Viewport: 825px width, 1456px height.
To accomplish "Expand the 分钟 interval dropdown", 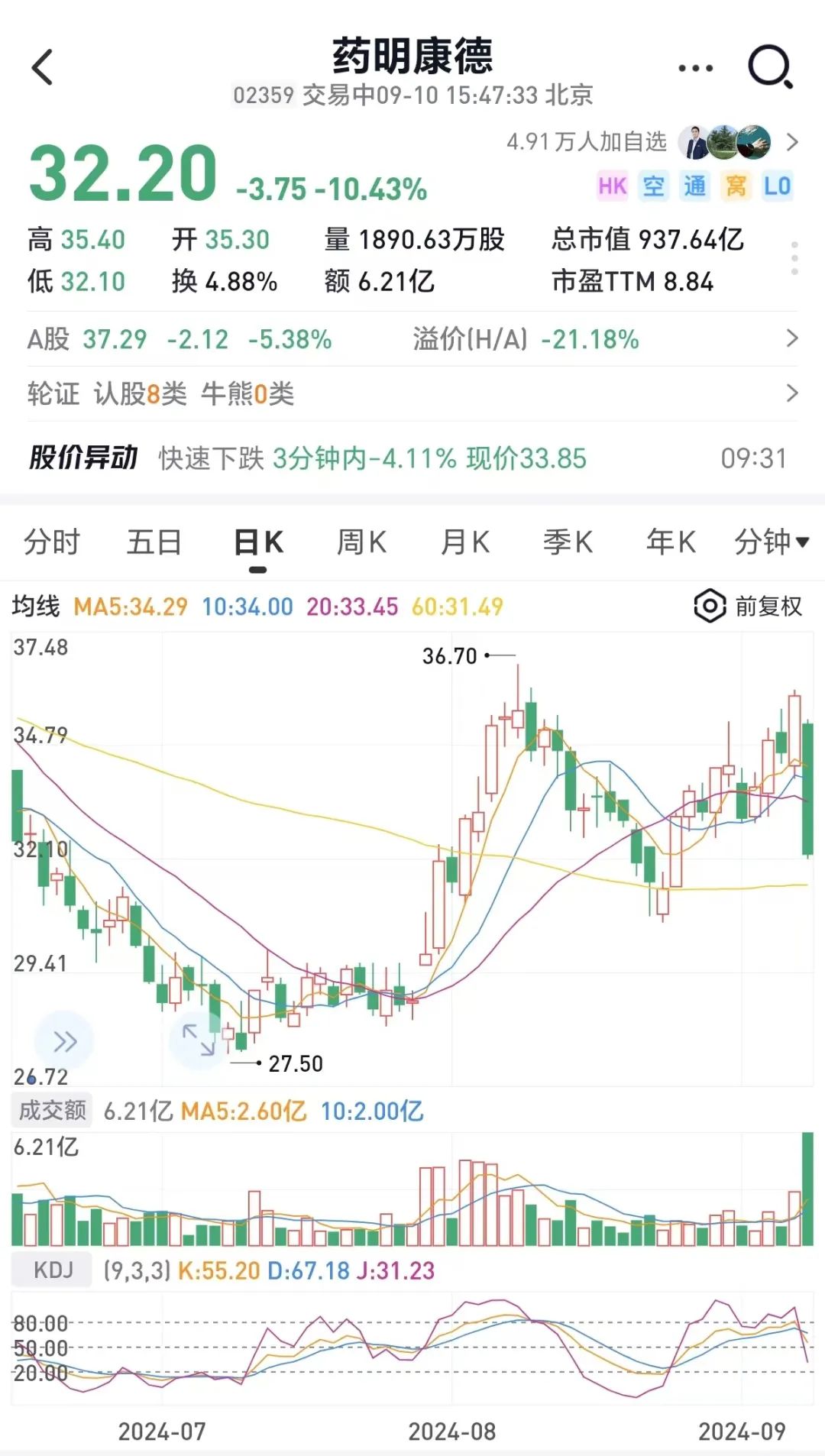I will pyautogui.click(x=772, y=542).
